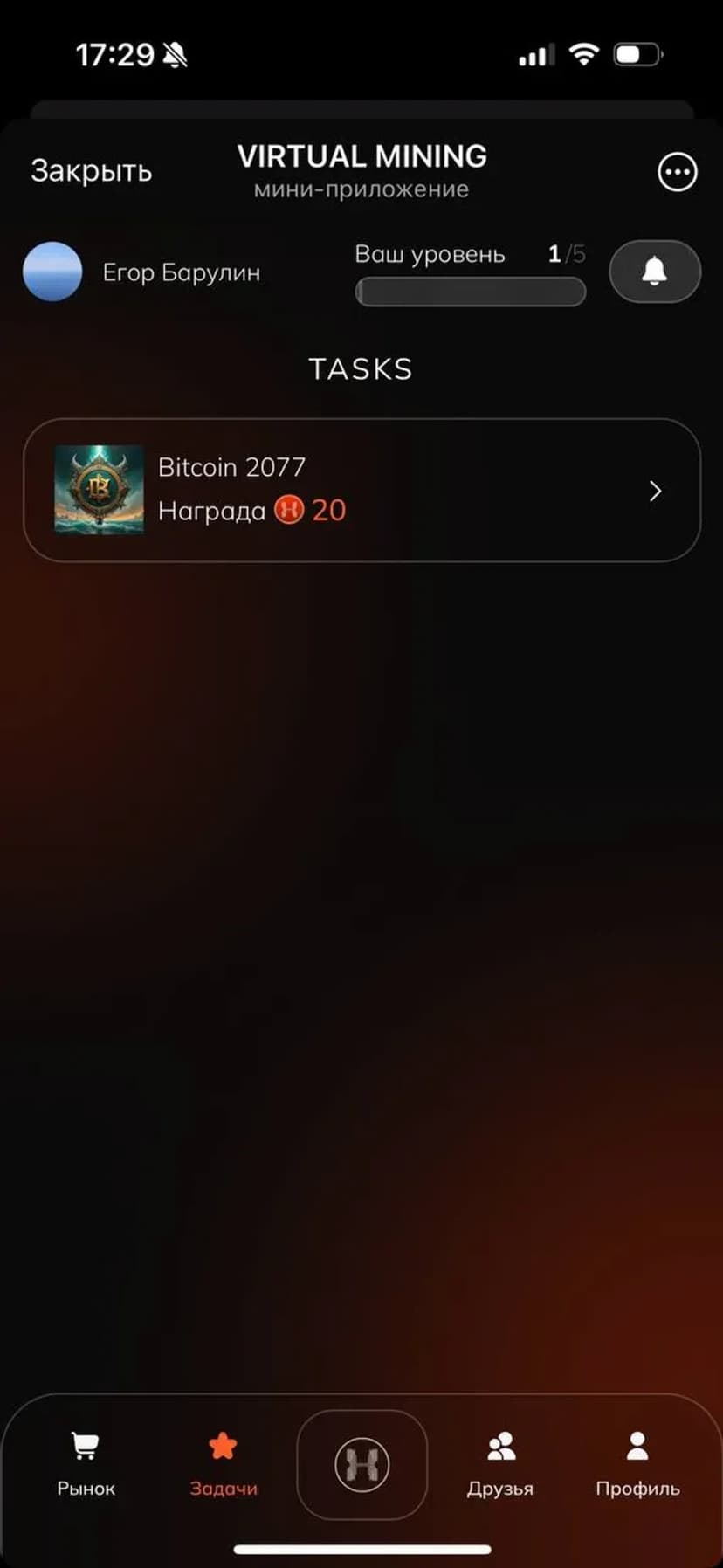Tap Егор Барулин's profile avatar
723x1568 pixels.
click(52, 272)
